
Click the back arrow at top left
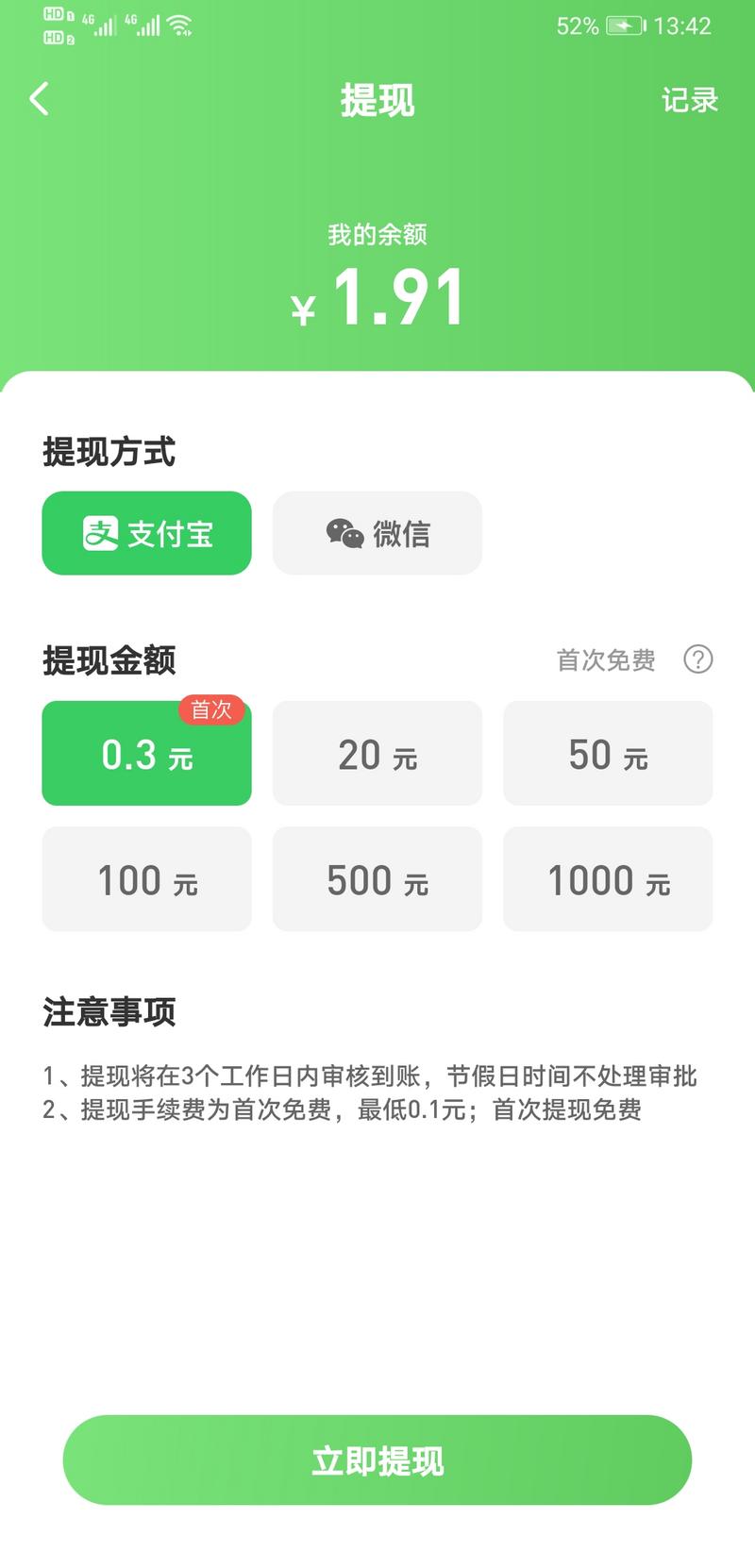(40, 99)
